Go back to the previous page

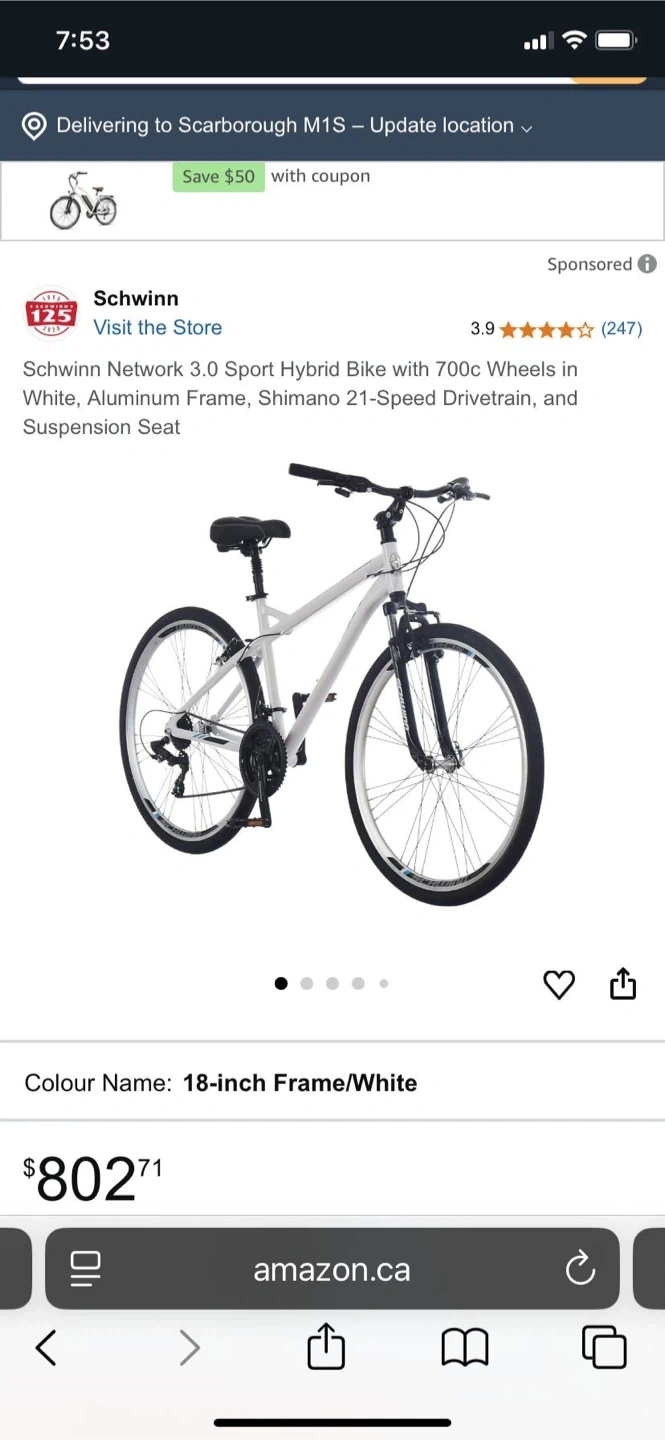point(46,1348)
